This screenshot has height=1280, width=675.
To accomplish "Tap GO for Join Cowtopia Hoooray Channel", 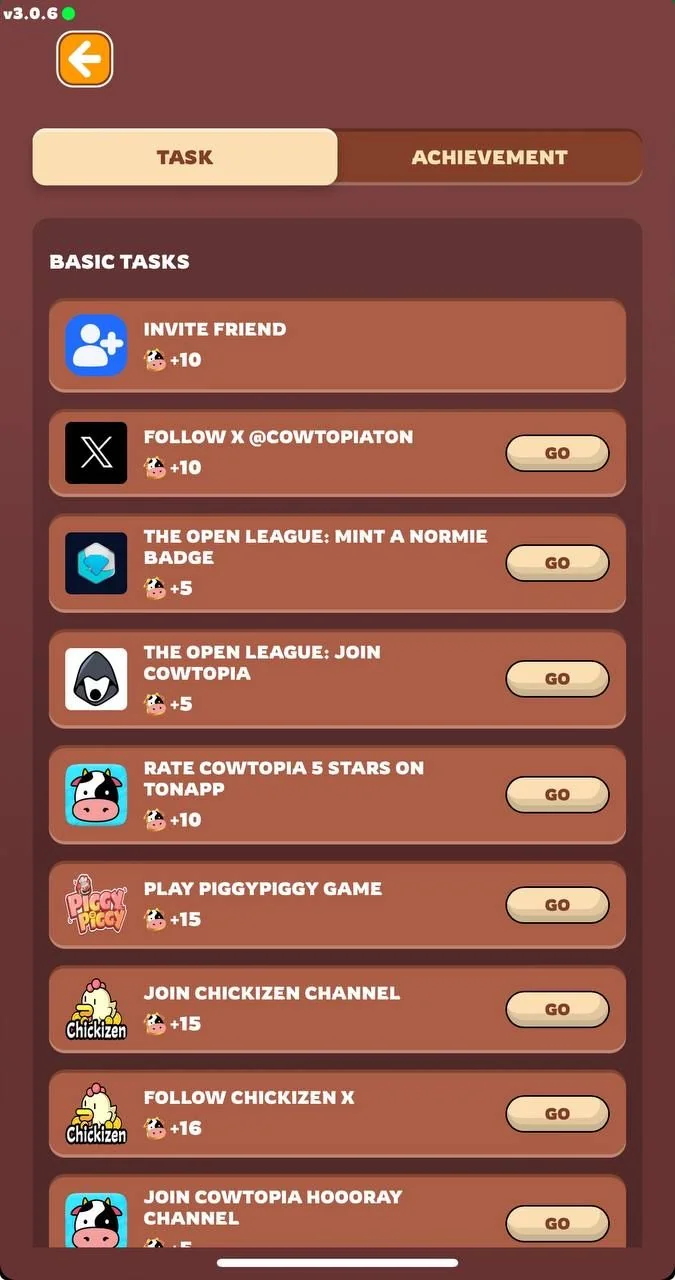I will [557, 1224].
